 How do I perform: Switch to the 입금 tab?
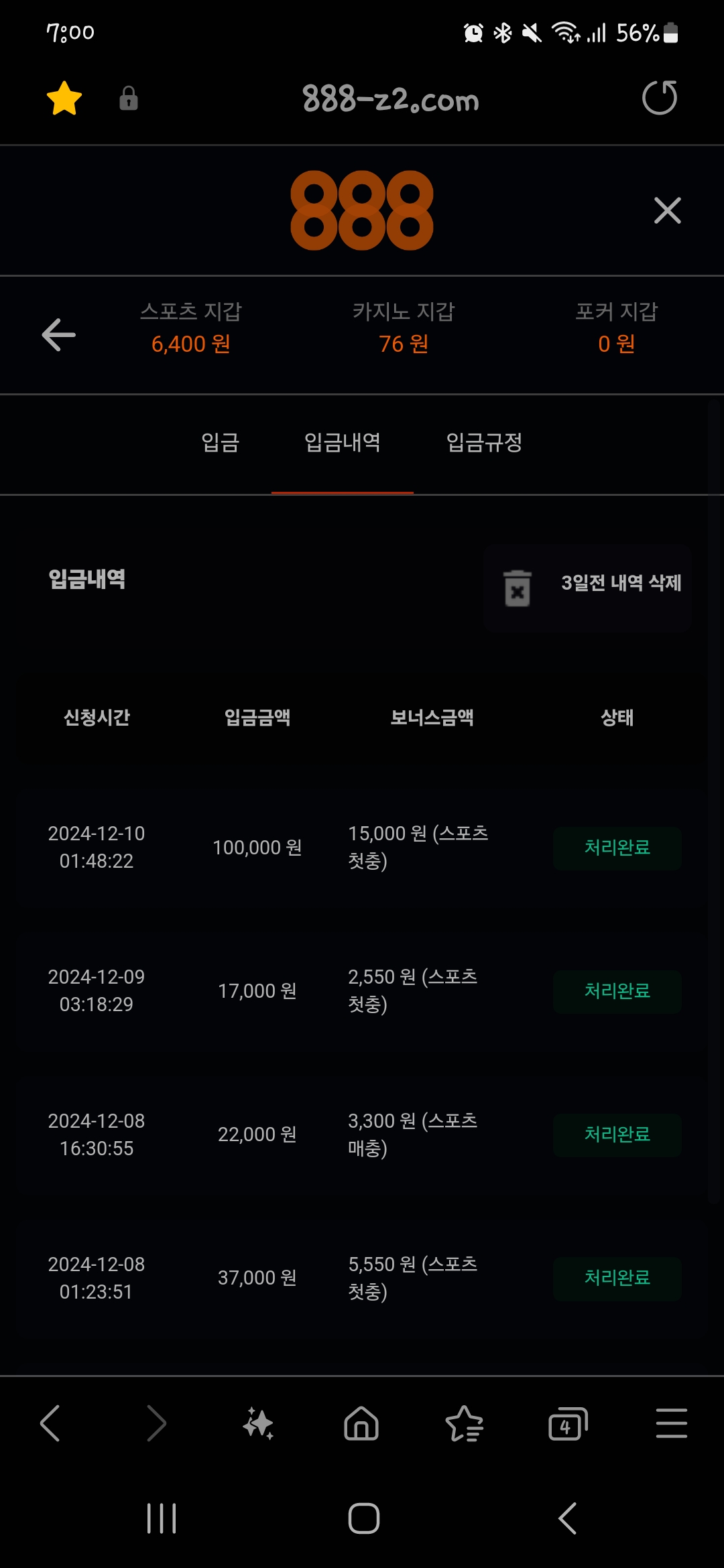click(x=220, y=442)
